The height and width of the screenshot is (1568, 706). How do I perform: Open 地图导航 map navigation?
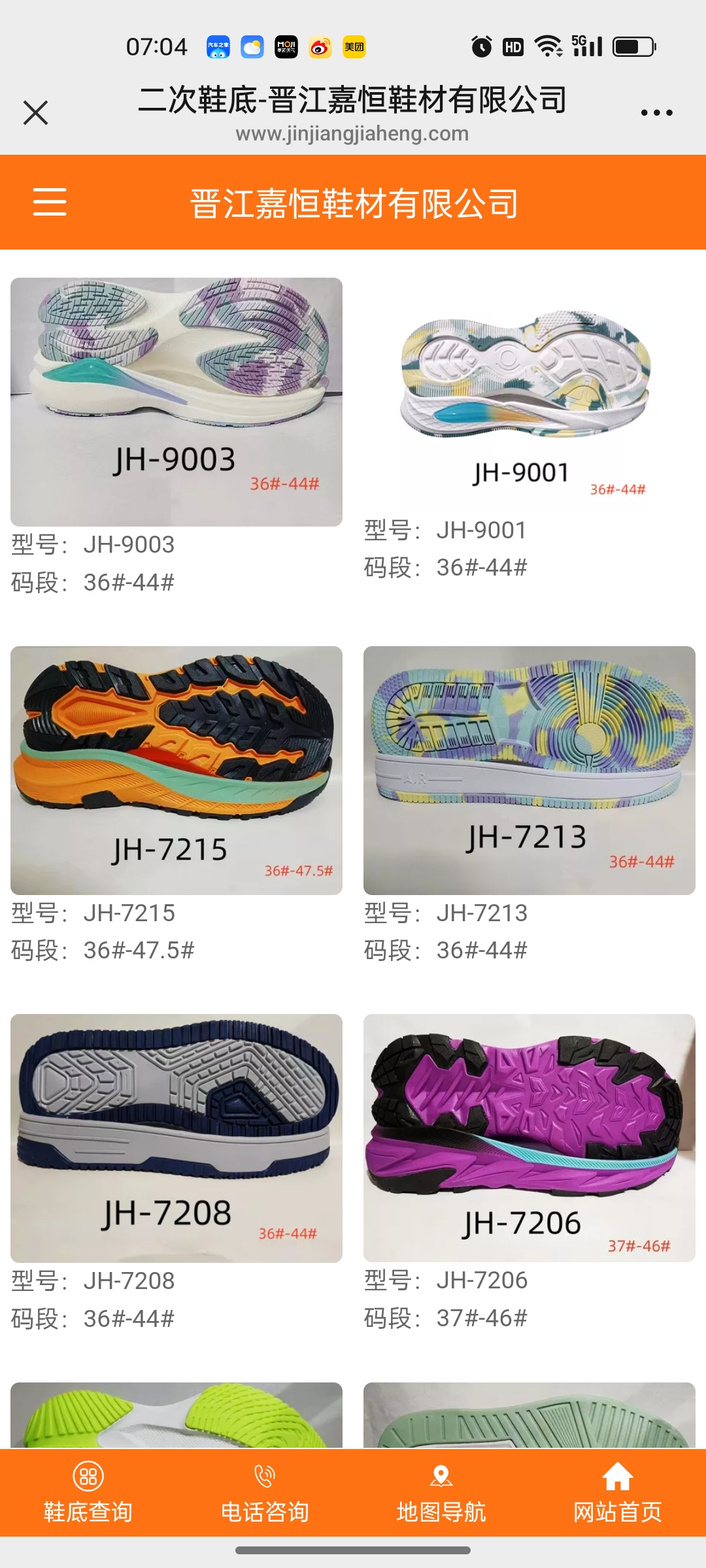(441, 1493)
